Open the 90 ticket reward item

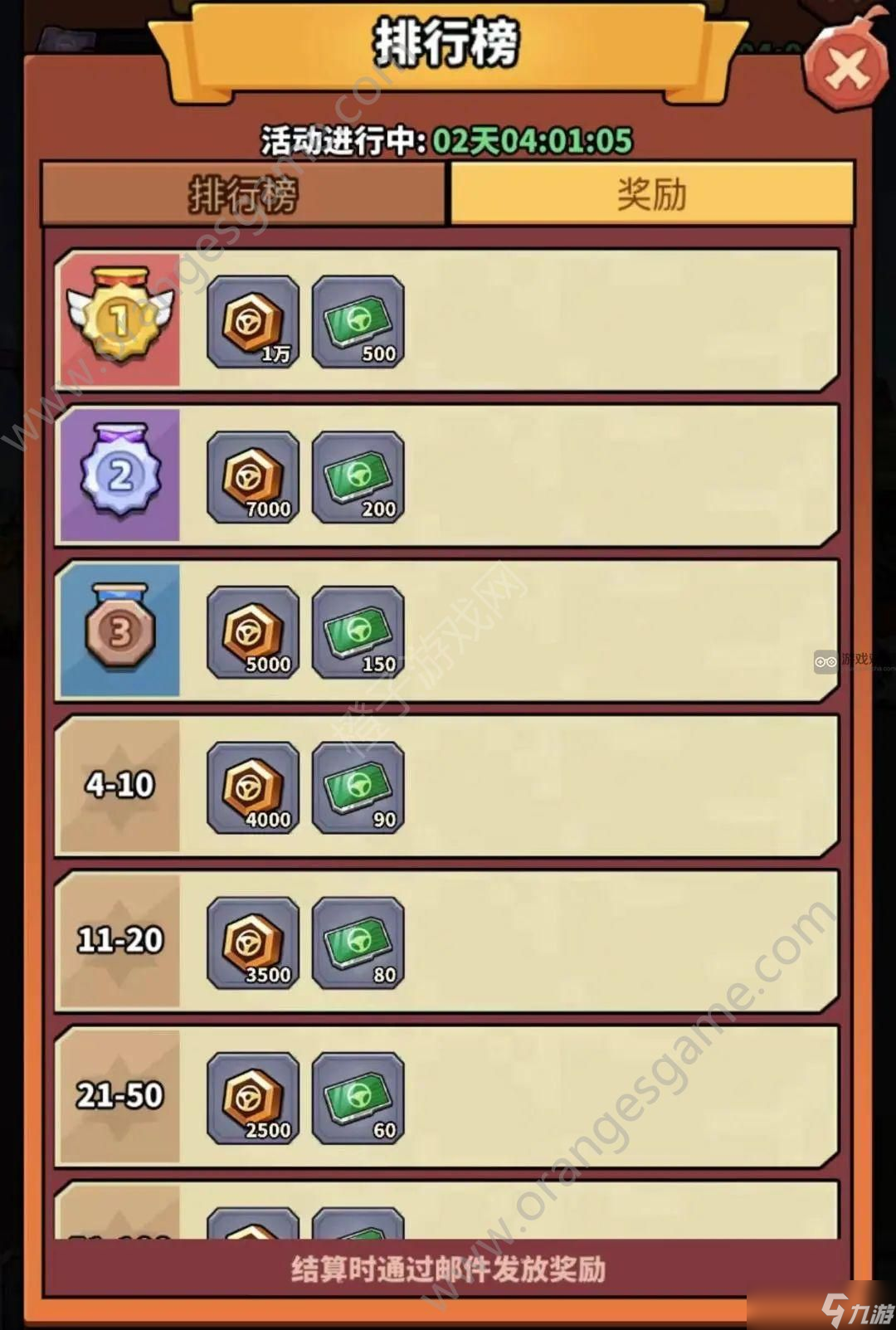click(358, 787)
